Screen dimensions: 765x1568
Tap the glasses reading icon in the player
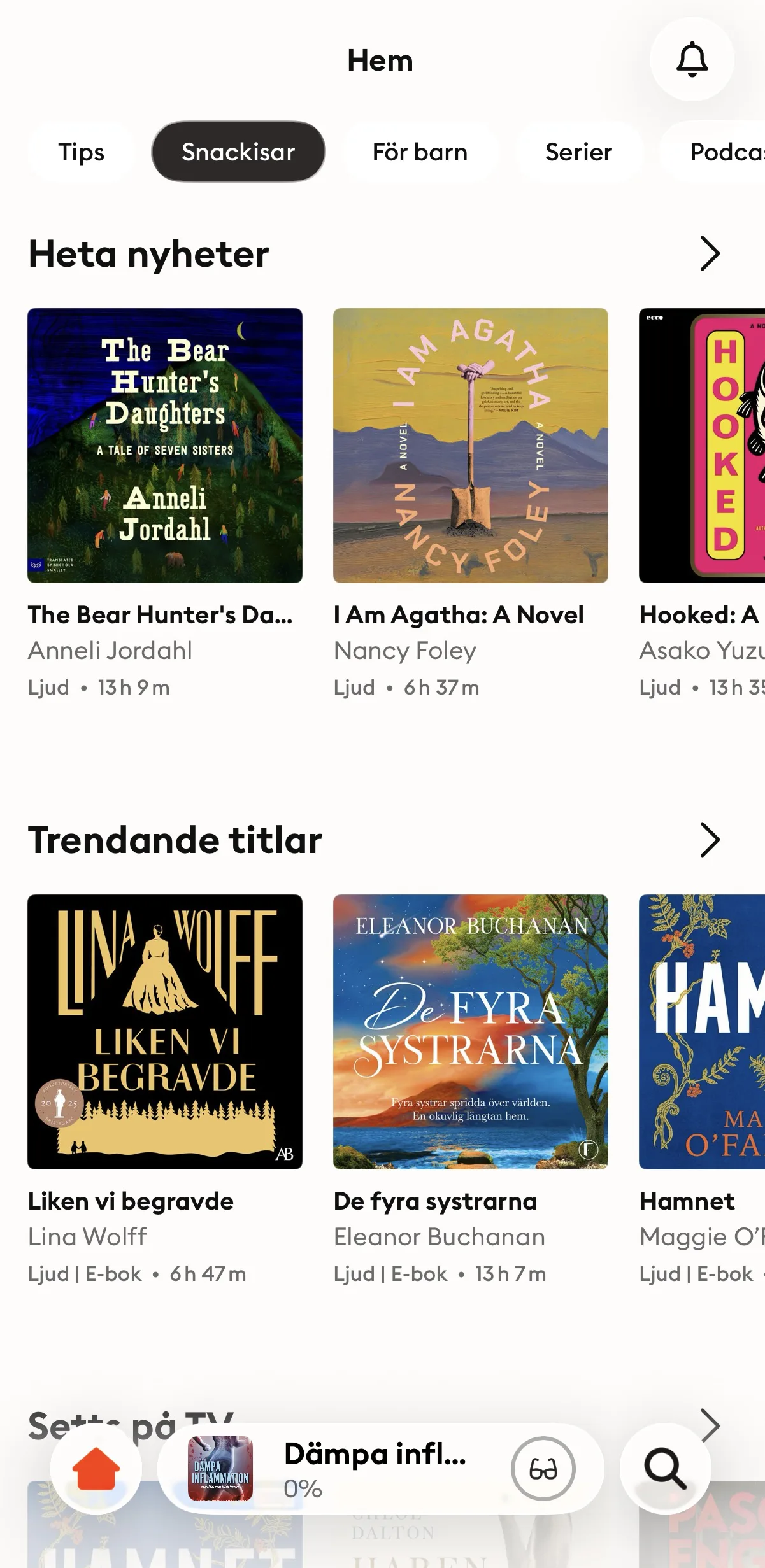tap(543, 1469)
